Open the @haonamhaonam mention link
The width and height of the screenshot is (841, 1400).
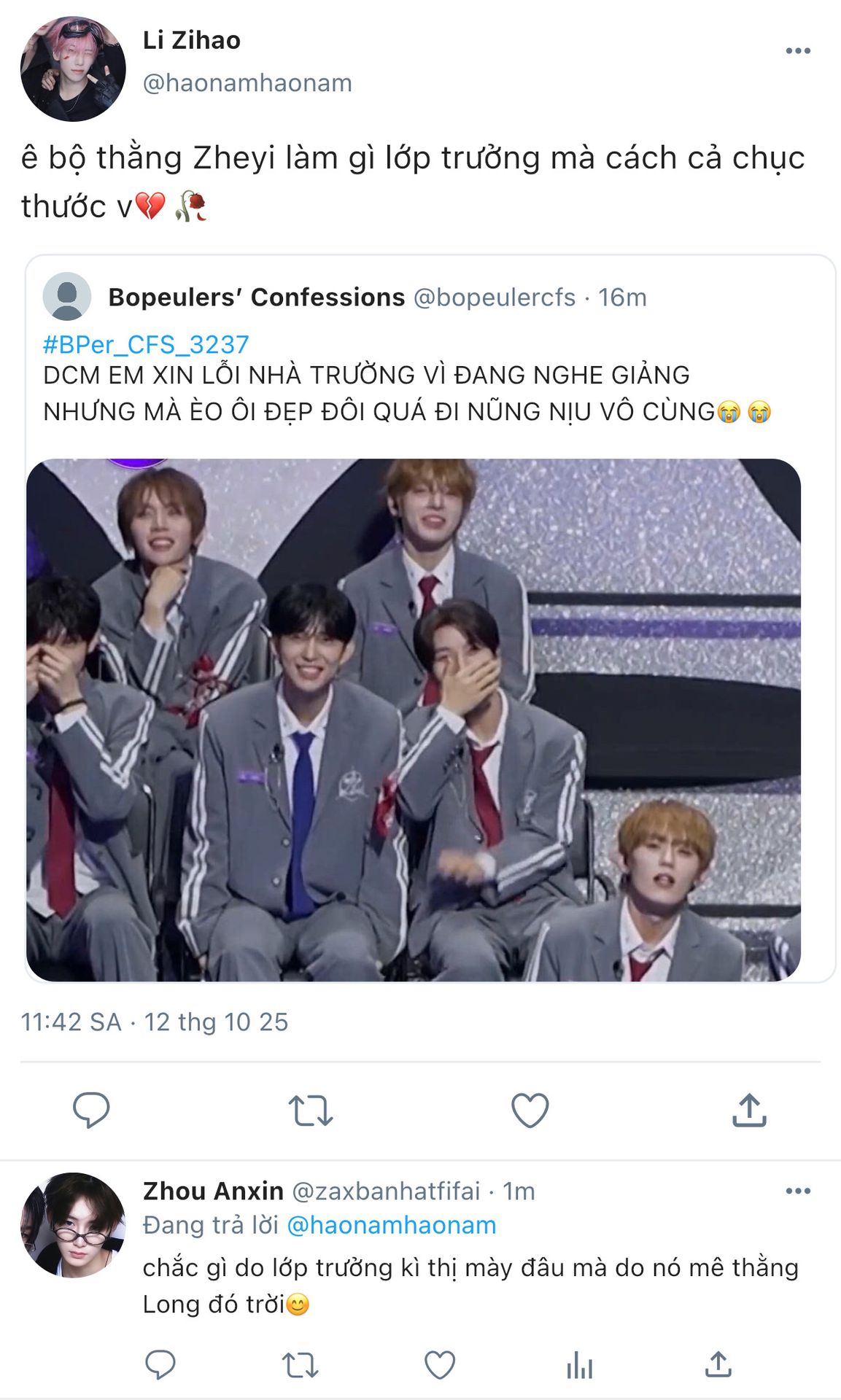(392, 1226)
